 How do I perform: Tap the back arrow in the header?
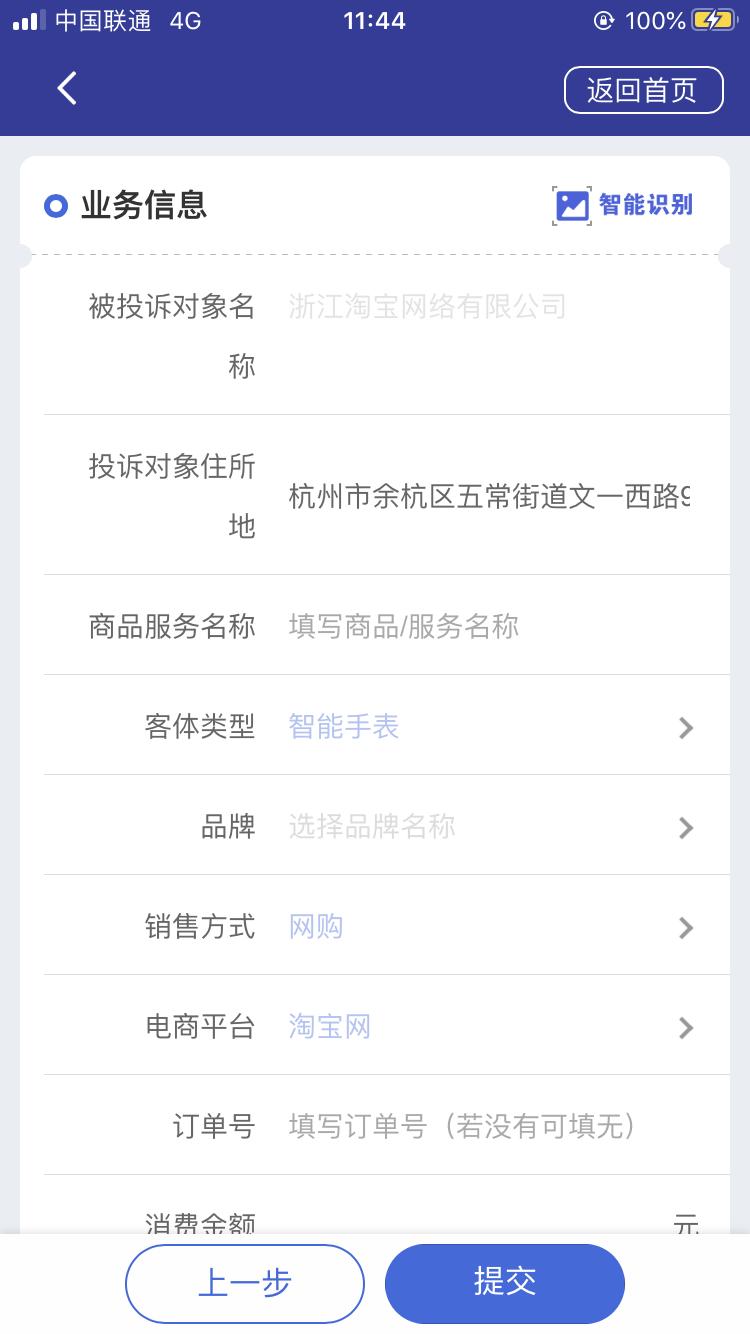coord(66,88)
